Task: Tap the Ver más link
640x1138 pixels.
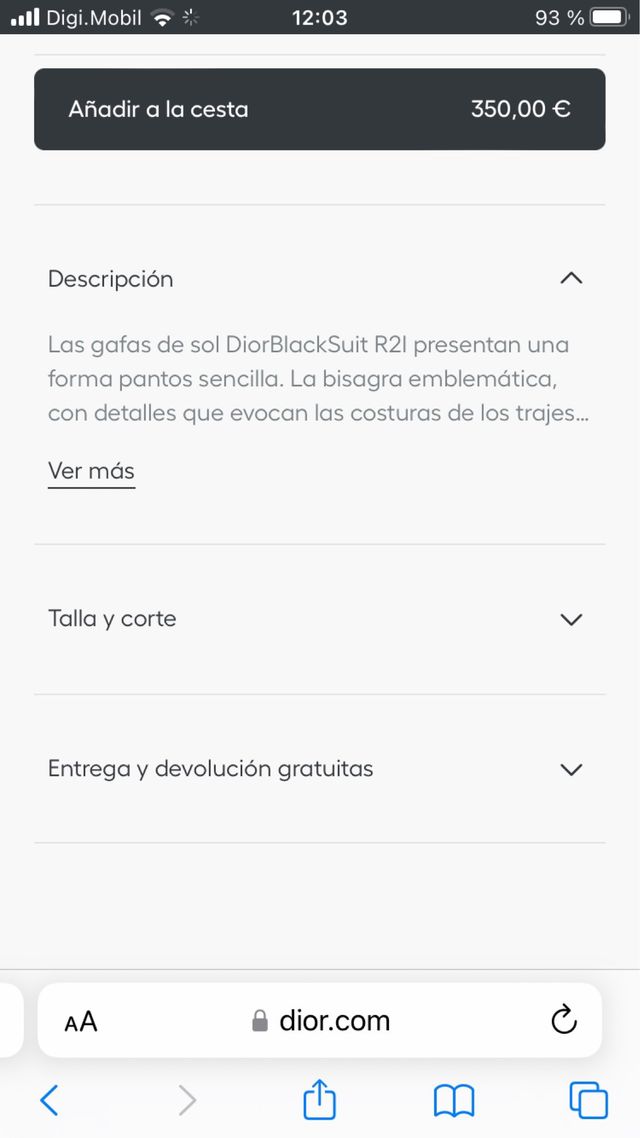Action: pos(91,471)
